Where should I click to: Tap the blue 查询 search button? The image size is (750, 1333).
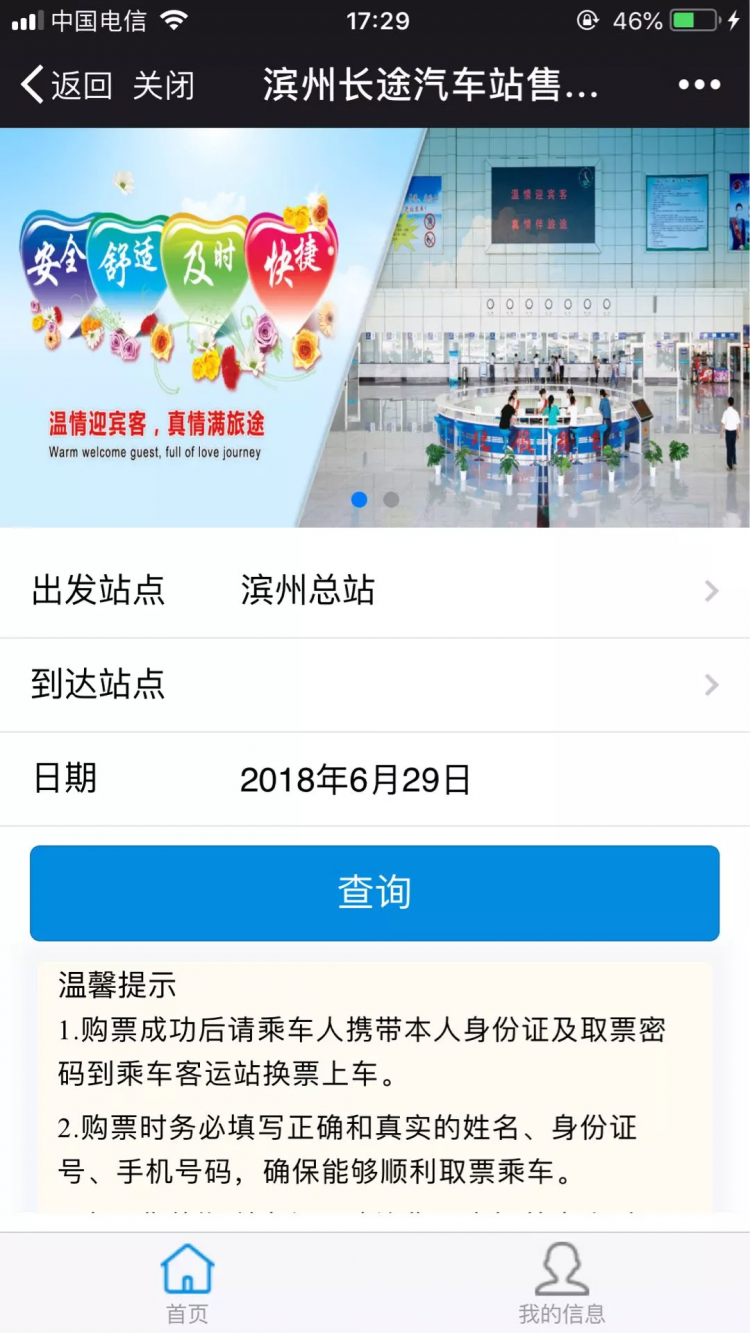click(x=375, y=893)
